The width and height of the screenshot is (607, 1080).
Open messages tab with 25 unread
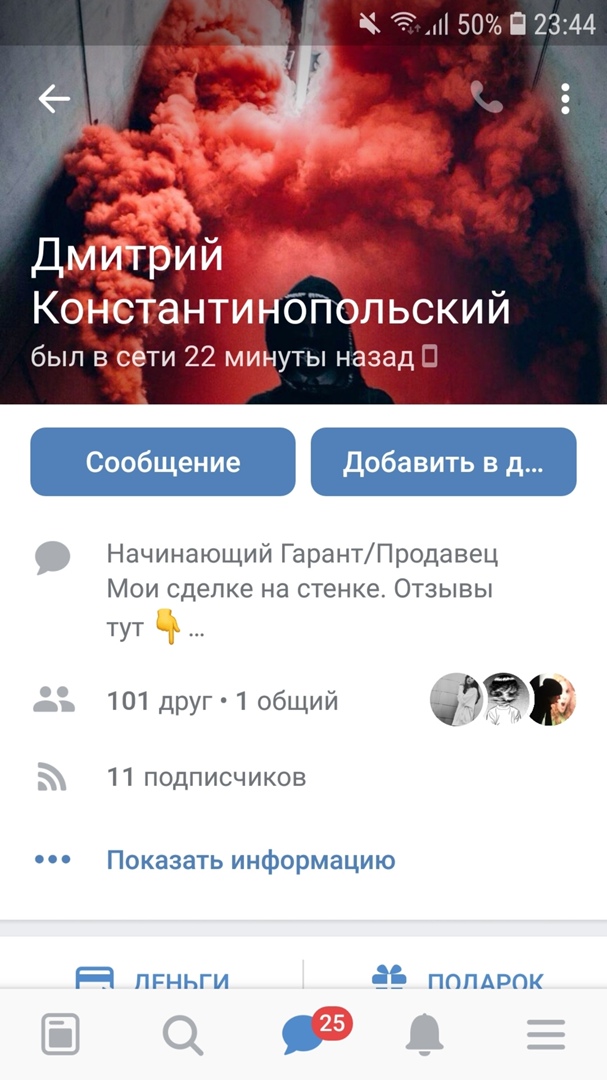(x=304, y=1035)
